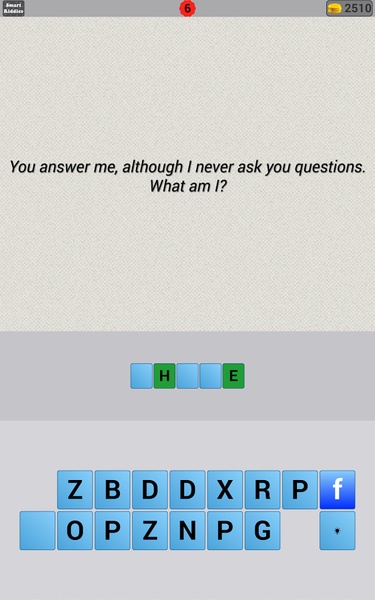Image resolution: width=375 pixels, height=600 pixels.
Task: Tap the green E answer slot
Action: click(233, 376)
